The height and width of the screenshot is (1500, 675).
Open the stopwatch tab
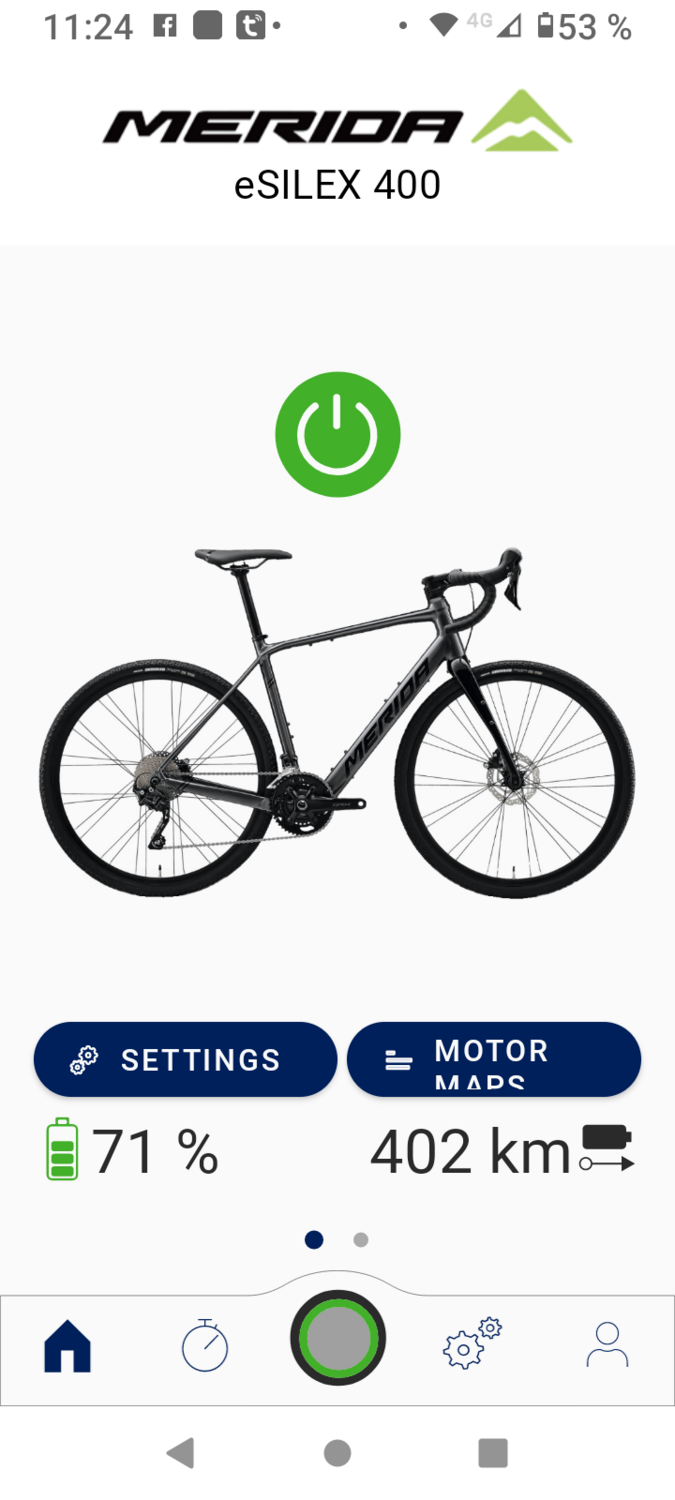(x=205, y=1346)
